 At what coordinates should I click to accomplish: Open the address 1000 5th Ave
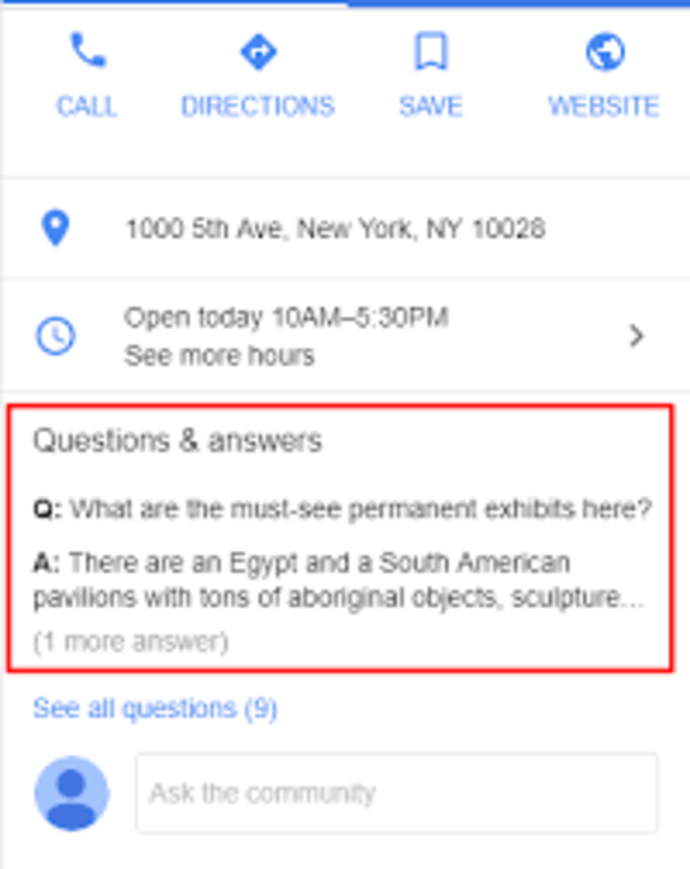[334, 229]
